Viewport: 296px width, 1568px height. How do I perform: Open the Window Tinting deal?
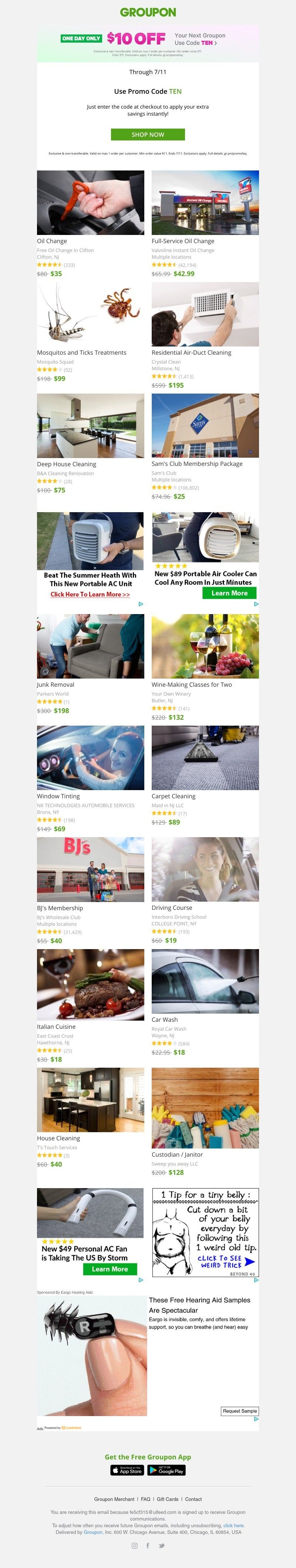tap(90, 758)
